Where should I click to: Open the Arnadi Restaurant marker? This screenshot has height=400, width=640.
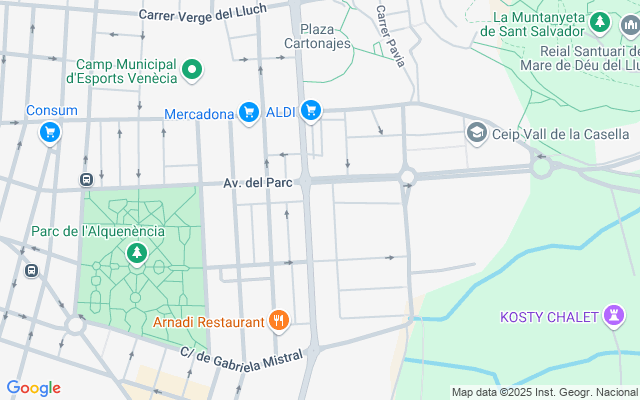tap(280, 321)
